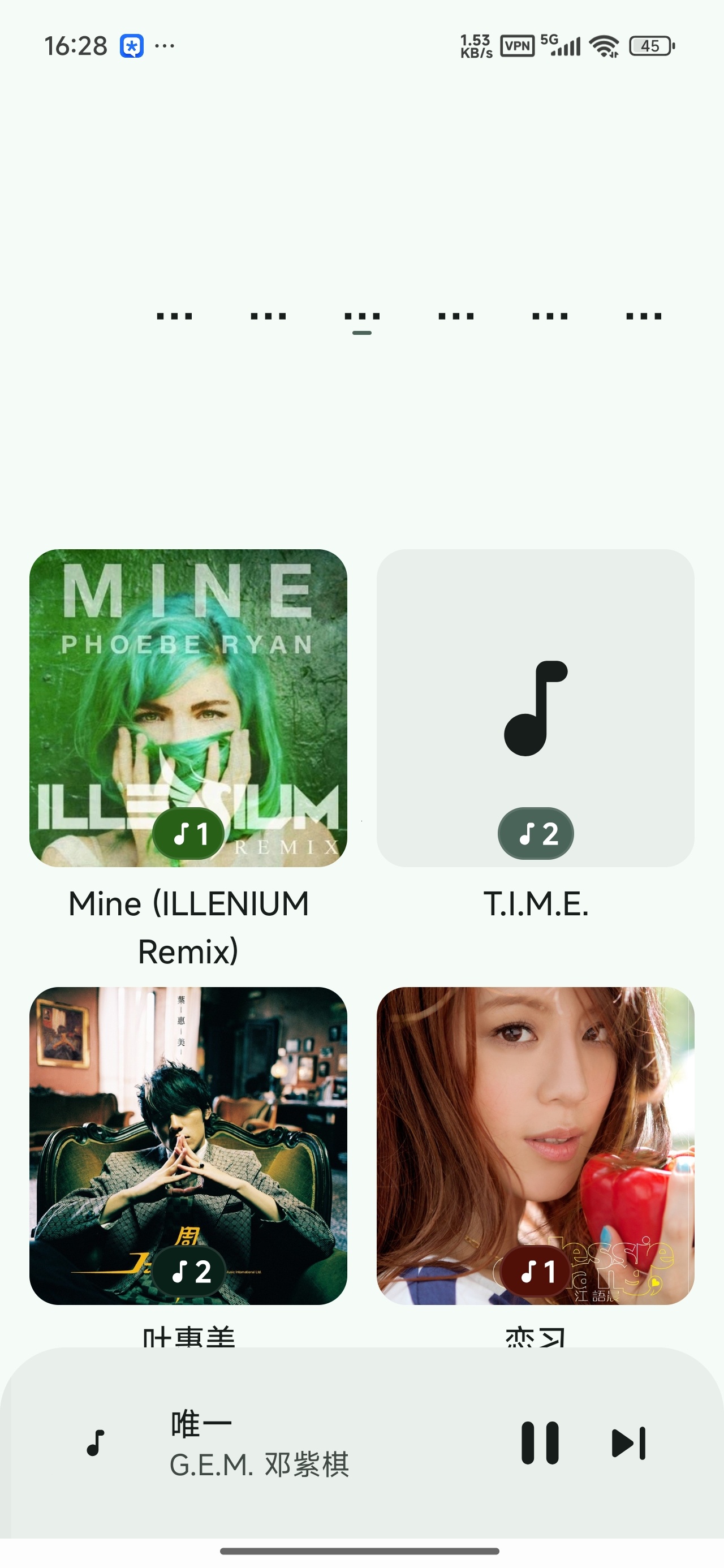Pause the song 唯一
Viewport: 724px width, 1568px height.
pos(540,1442)
